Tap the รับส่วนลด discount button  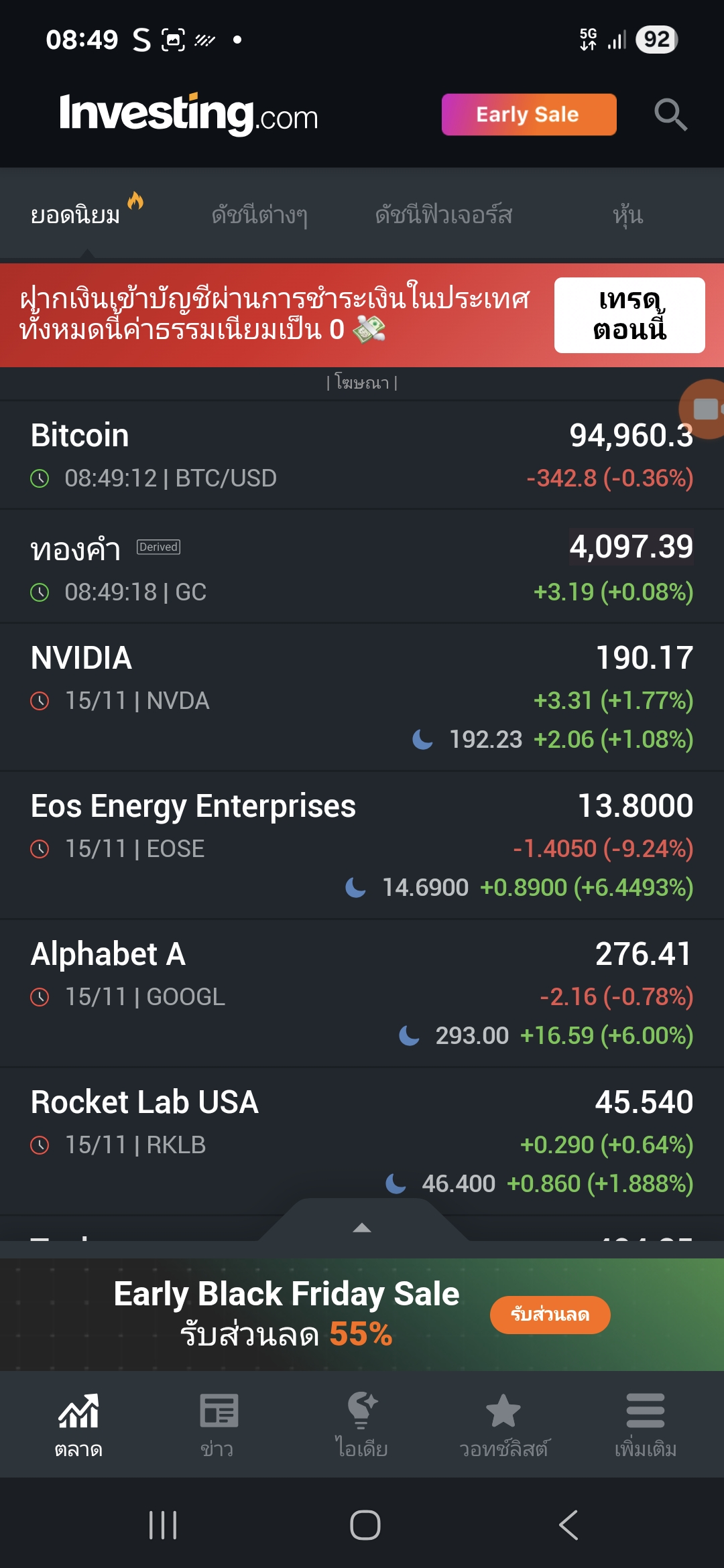click(550, 1315)
